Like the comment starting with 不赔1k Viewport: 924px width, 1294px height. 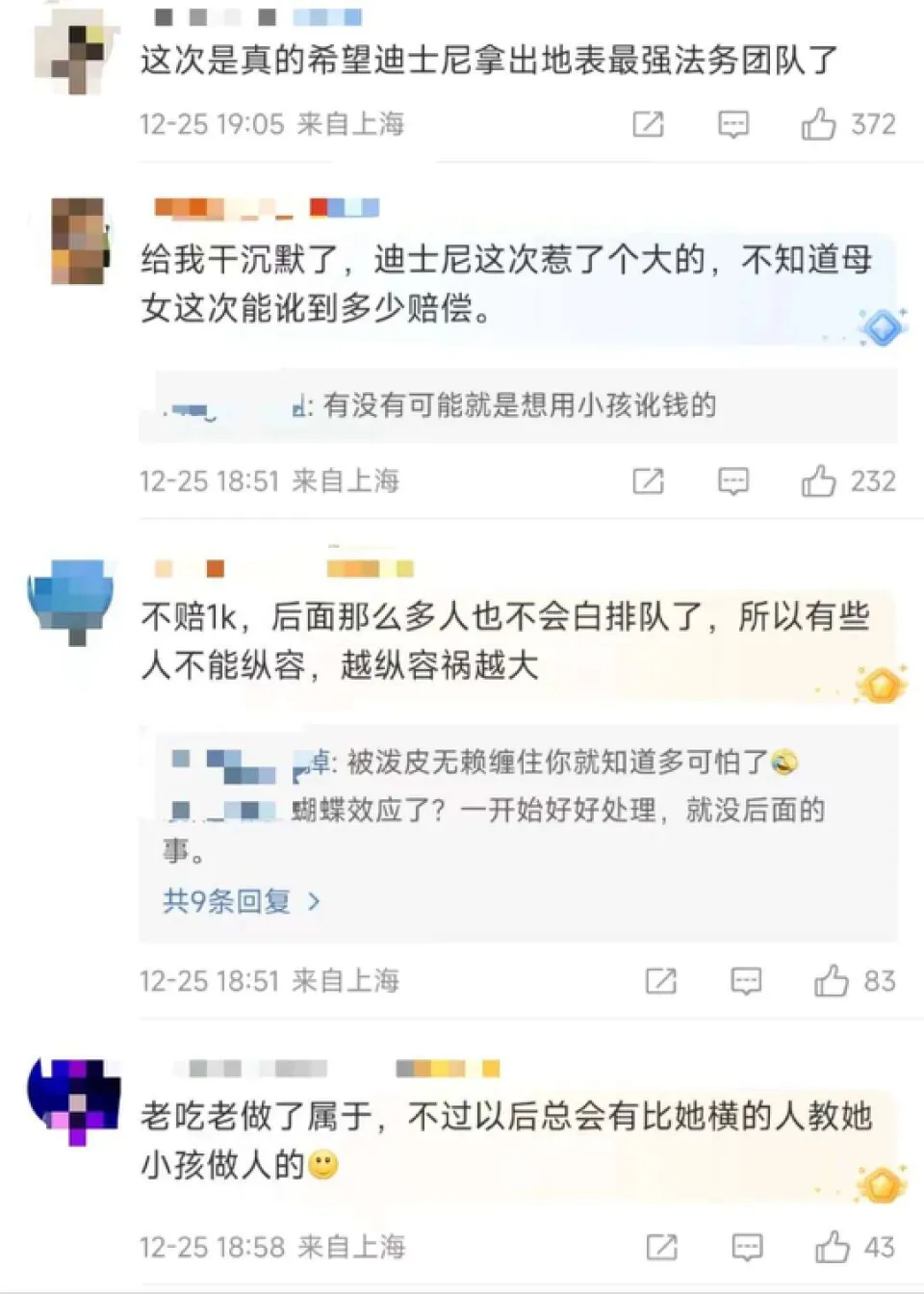point(832,981)
